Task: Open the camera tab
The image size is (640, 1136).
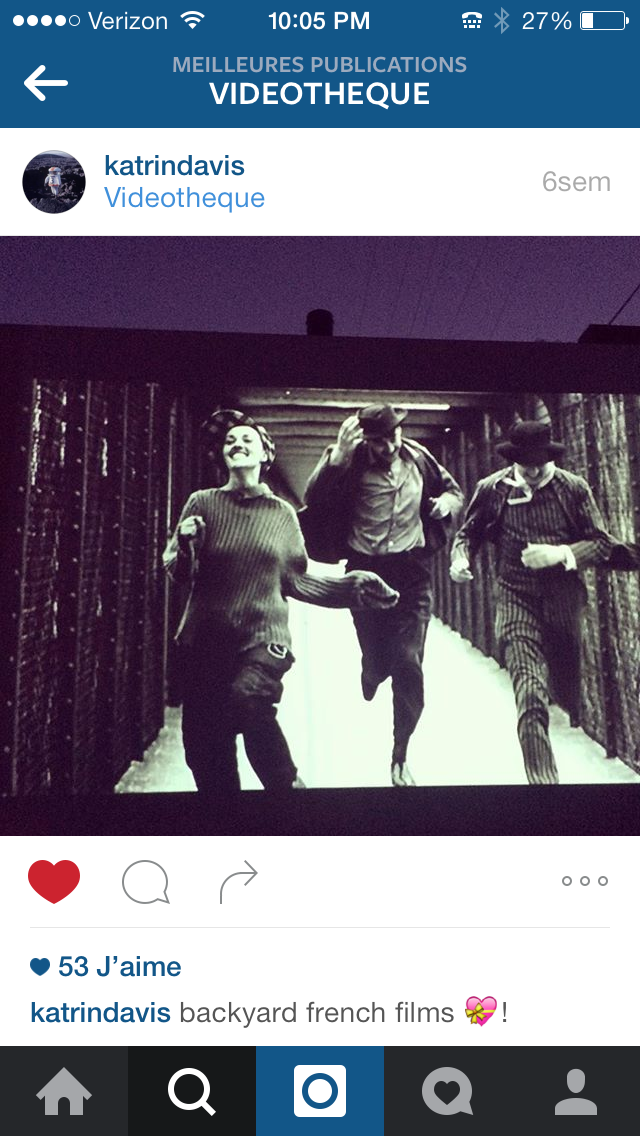Action: [320, 1091]
